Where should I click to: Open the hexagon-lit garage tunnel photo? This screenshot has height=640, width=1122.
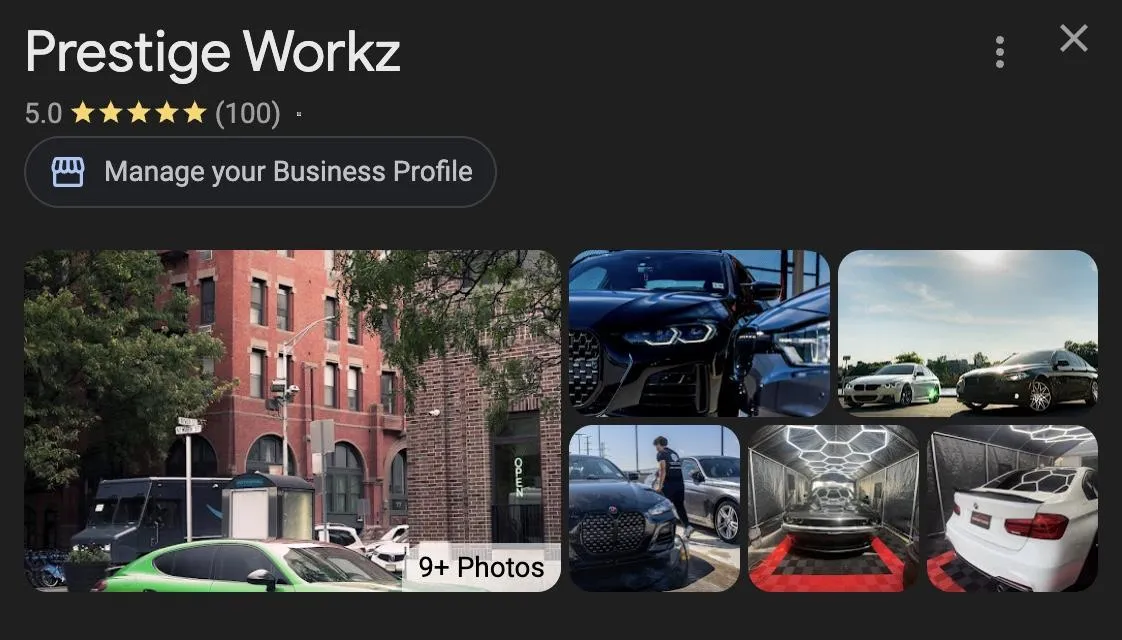pyautogui.click(x=833, y=508)
